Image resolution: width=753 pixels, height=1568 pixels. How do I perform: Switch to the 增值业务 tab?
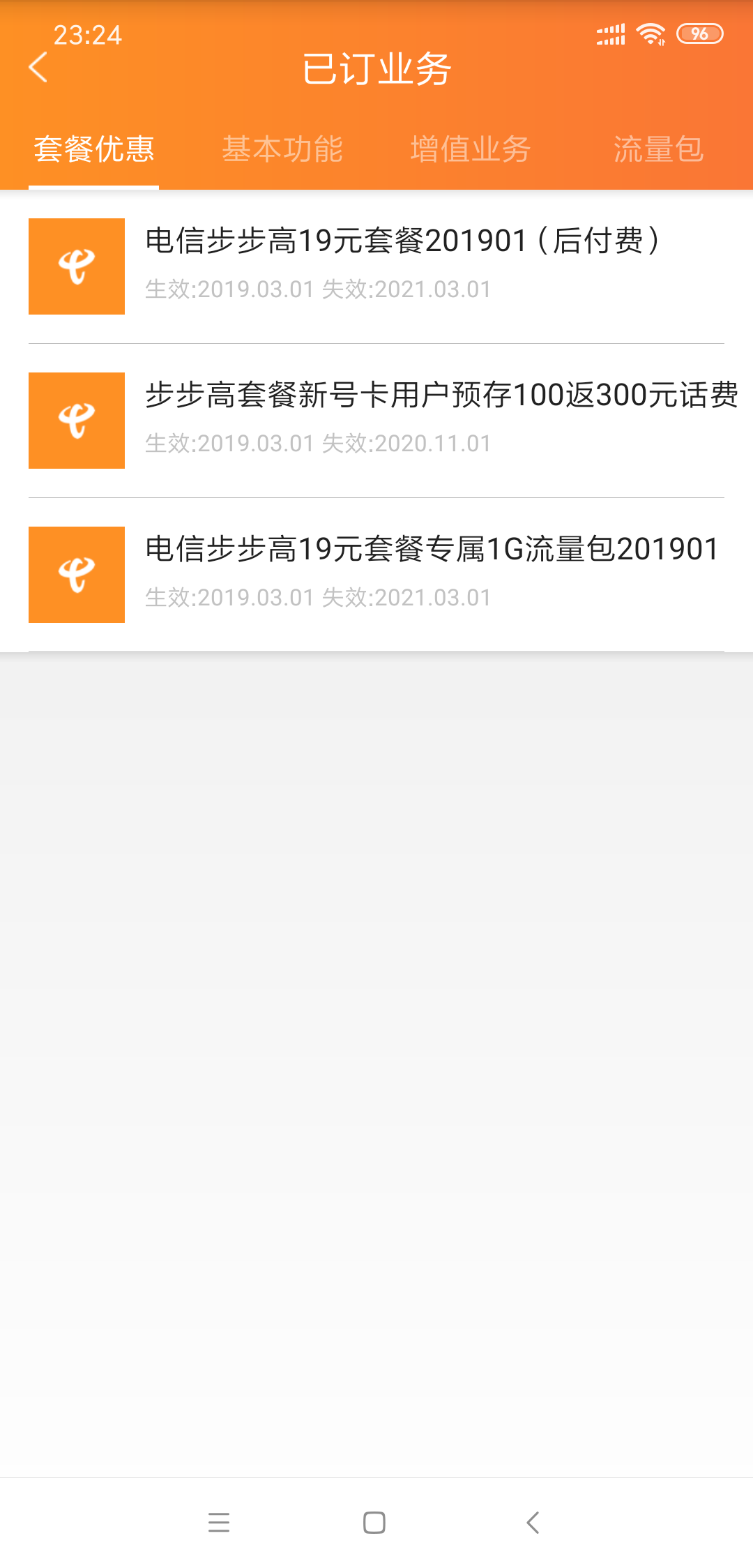click(471, 149)
